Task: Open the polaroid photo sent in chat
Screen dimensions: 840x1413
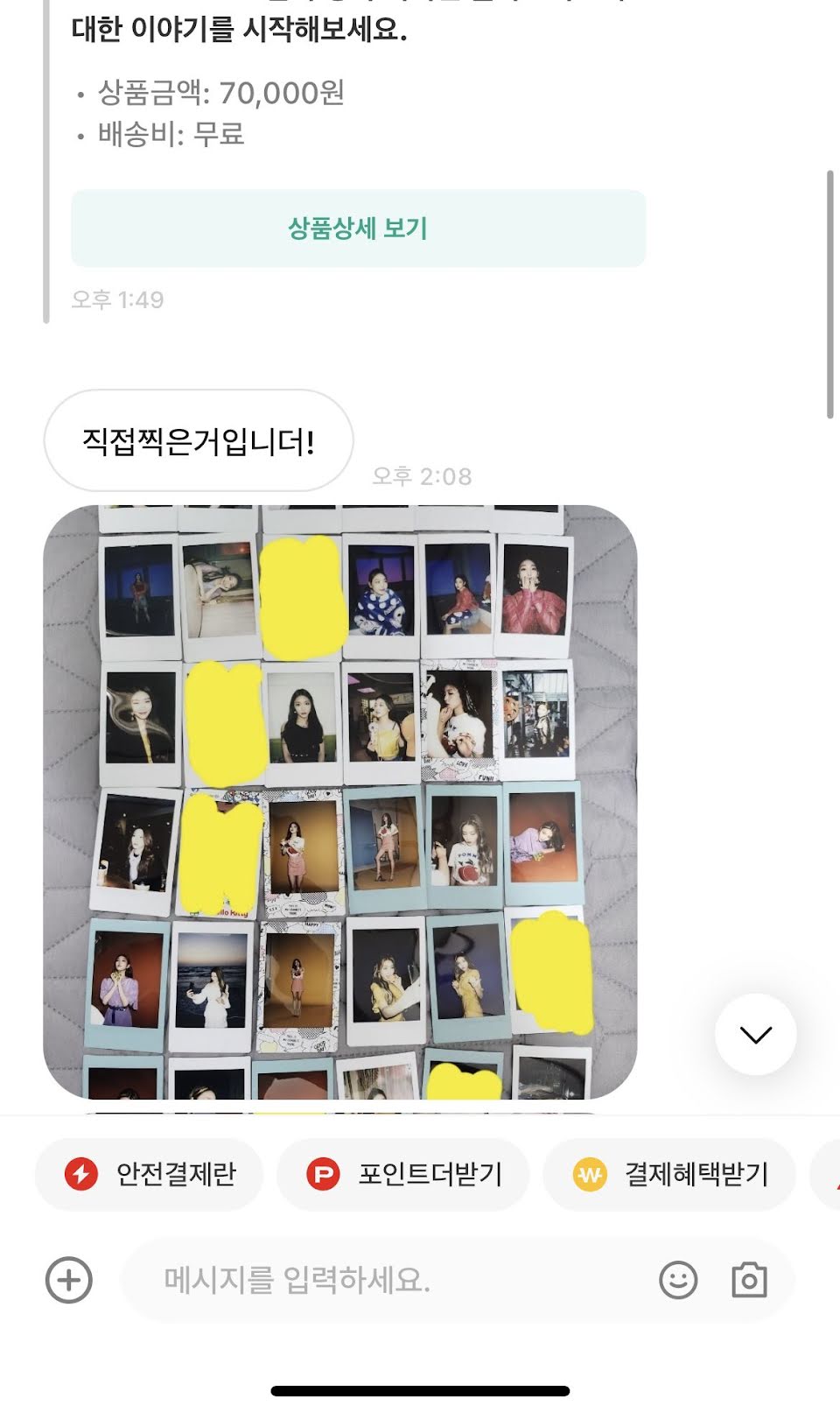Action: [x=339, y=801]
